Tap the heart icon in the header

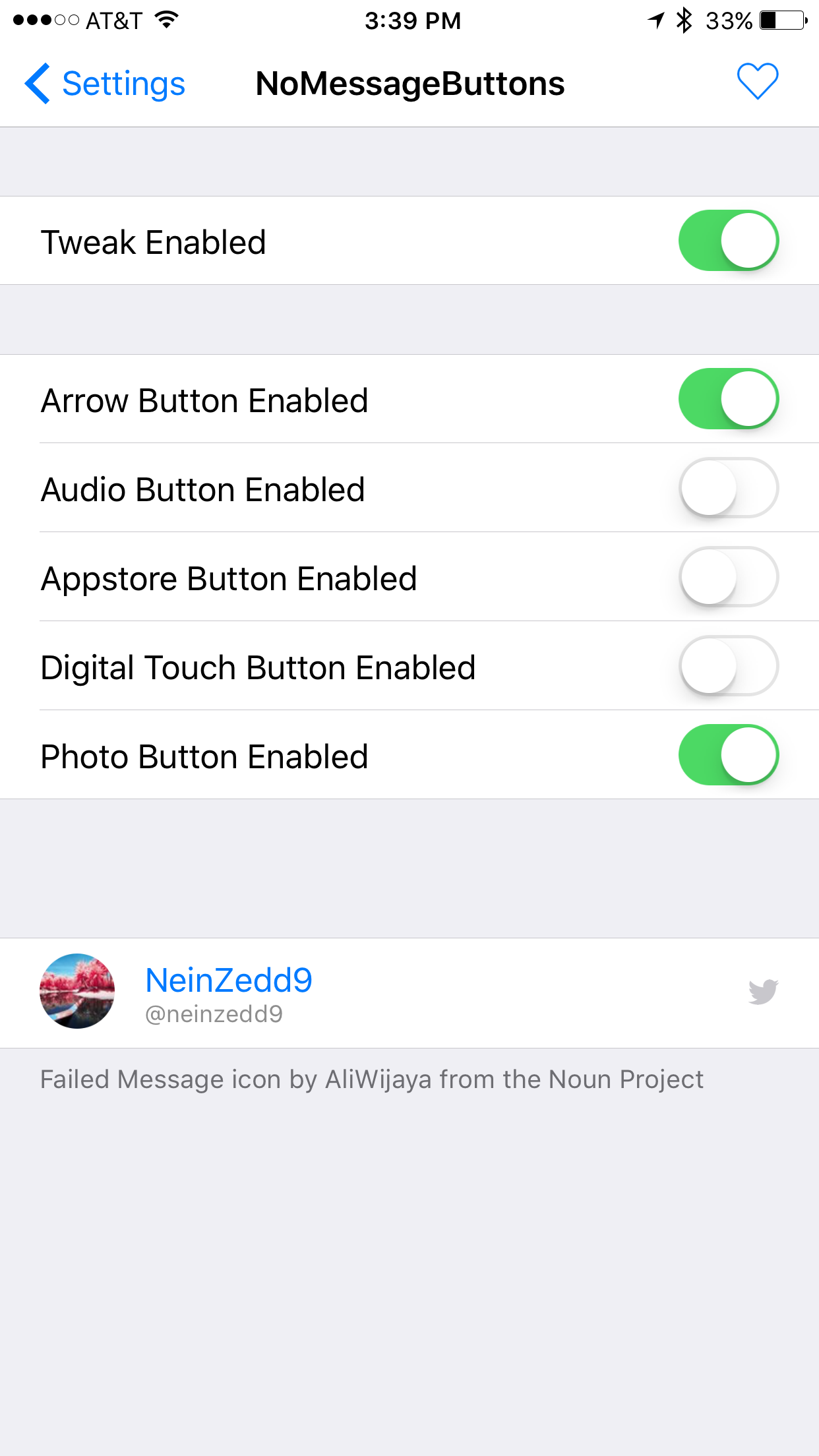point(758,82)
